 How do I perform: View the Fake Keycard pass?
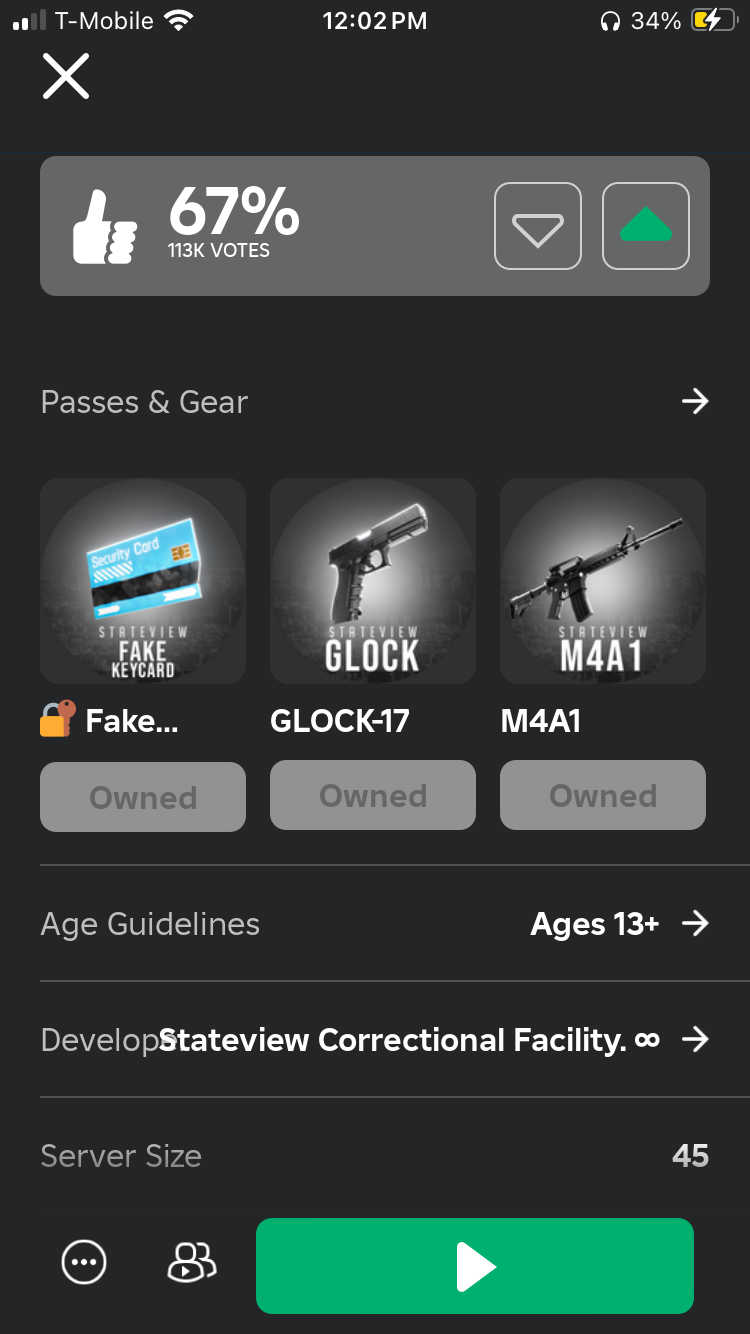[x=143, y=582]
